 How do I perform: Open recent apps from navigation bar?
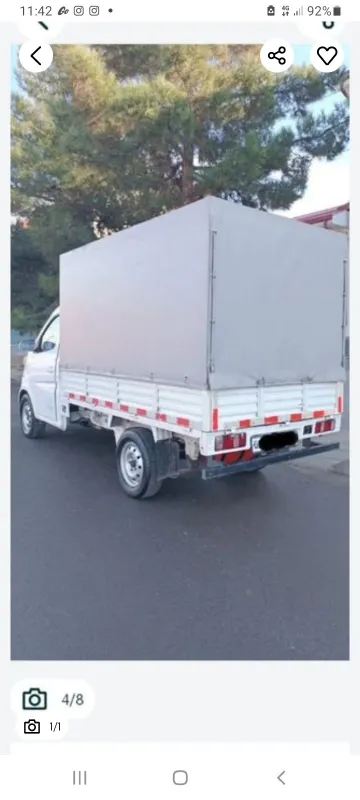[80, 778]
